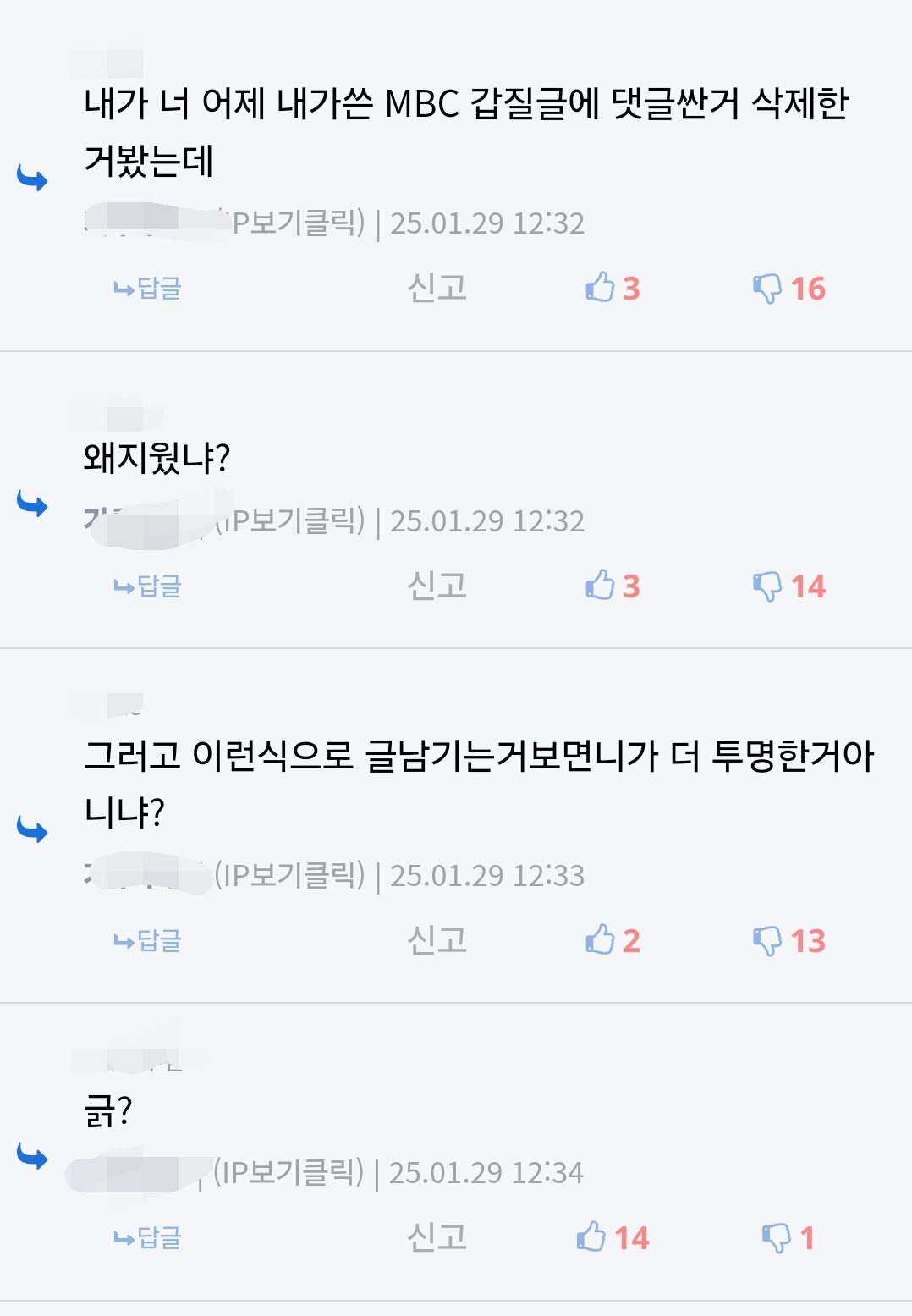This screenshot has width=912, height=1316.
Task: Reply to the 긁? comment
Action: pos(148,1239)
